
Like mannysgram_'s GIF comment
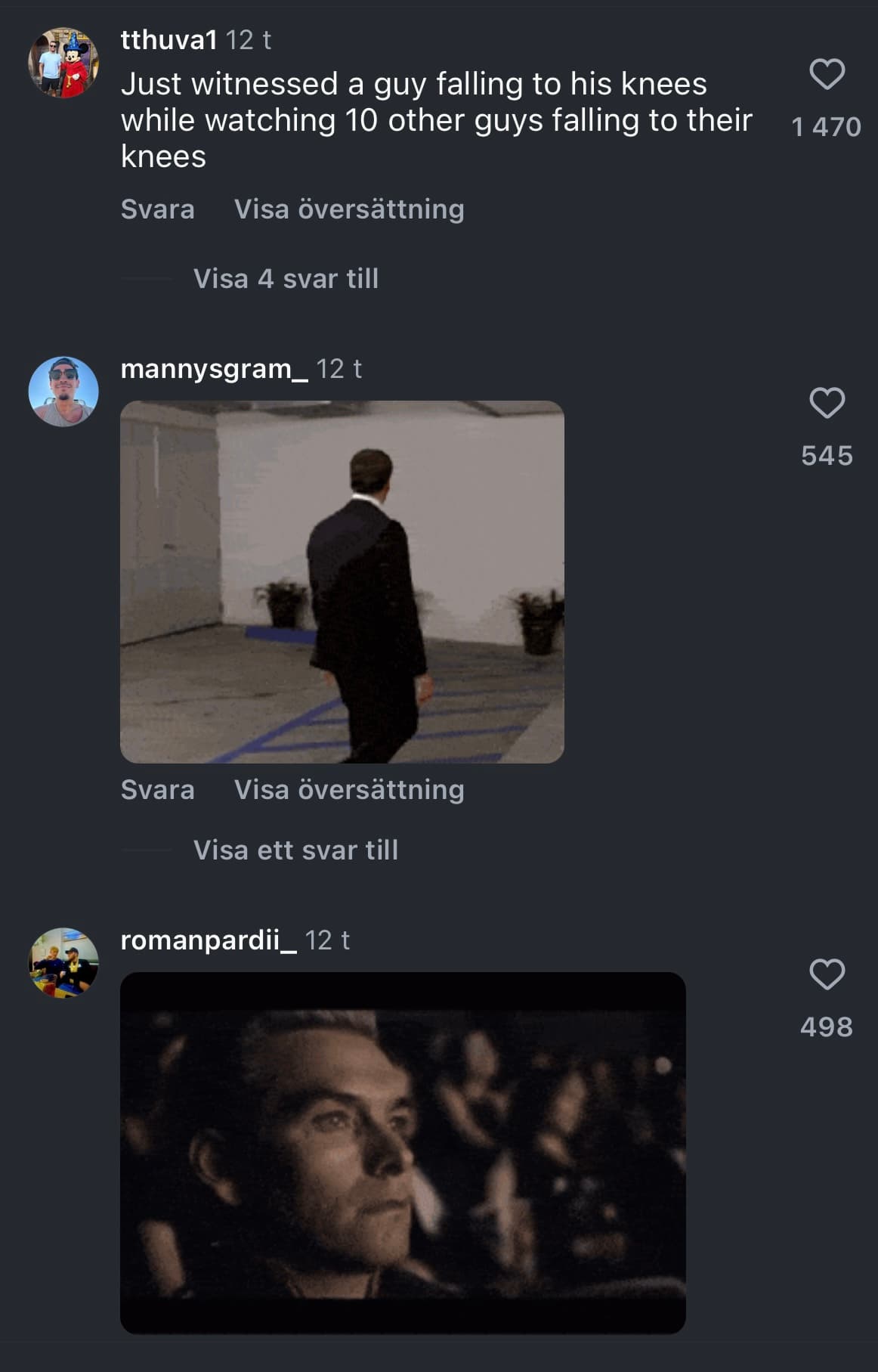tap(827, 403)
